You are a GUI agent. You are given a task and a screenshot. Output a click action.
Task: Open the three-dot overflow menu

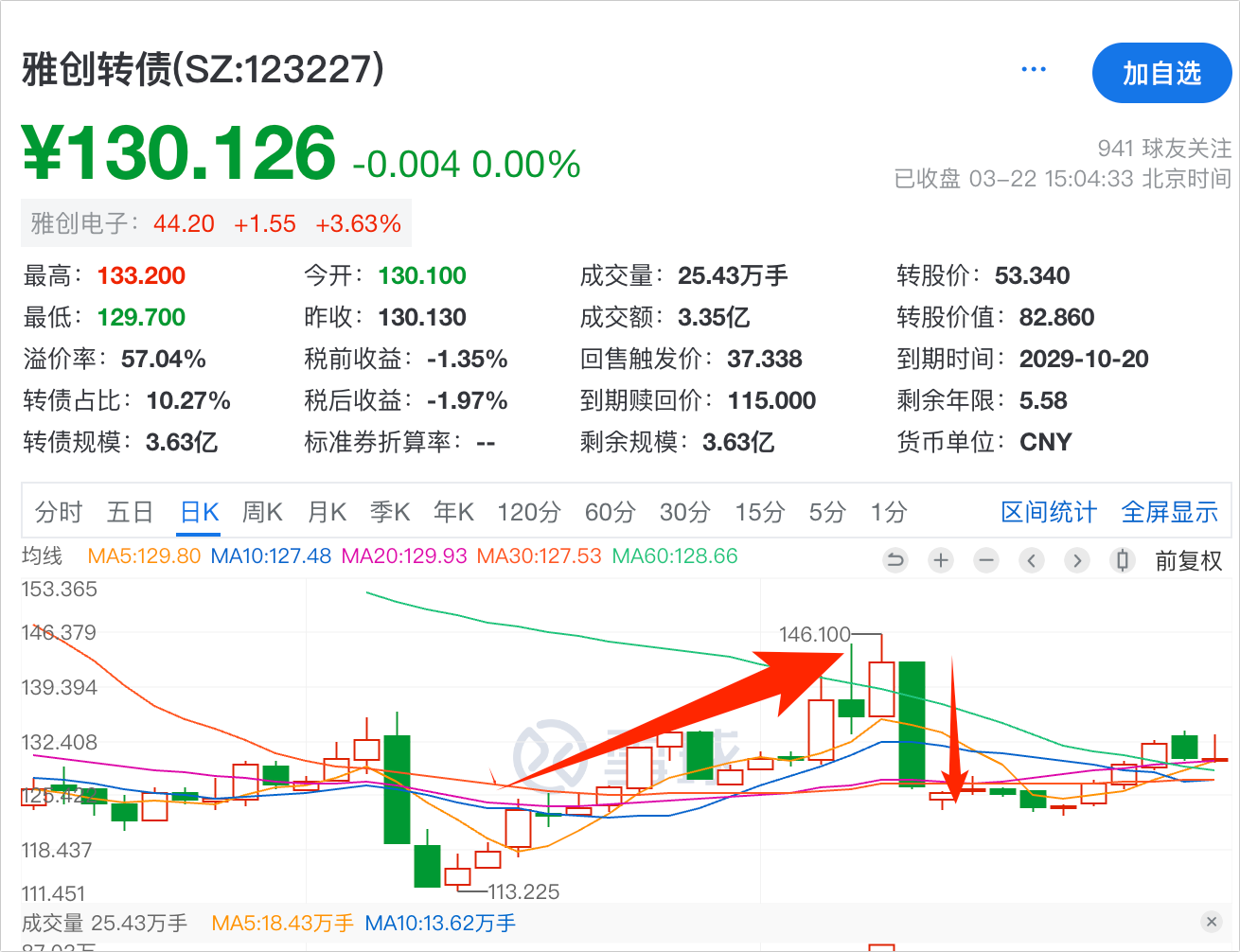1034,70
